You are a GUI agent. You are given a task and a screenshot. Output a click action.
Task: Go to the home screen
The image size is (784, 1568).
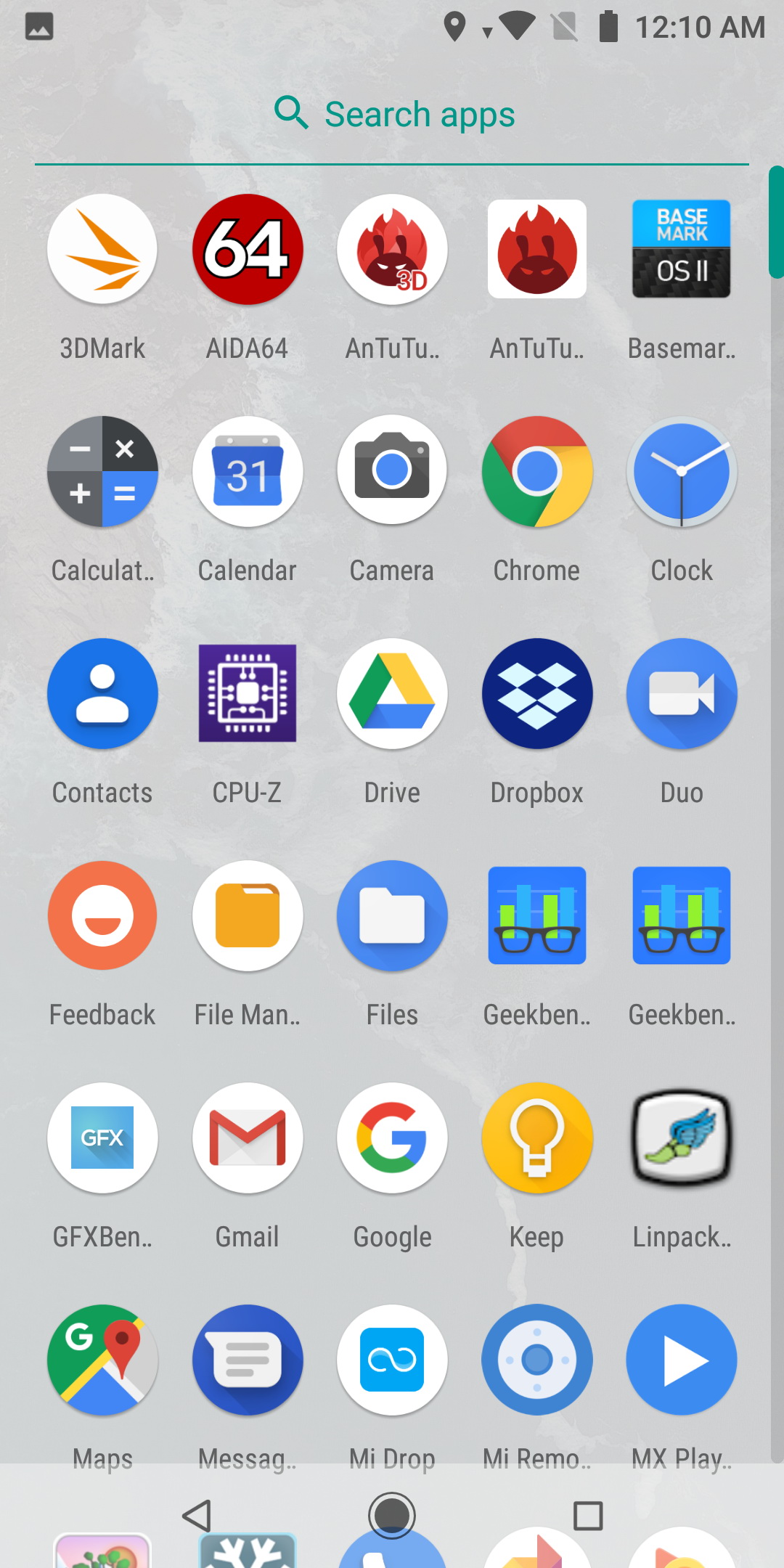tap(392, 1516)
